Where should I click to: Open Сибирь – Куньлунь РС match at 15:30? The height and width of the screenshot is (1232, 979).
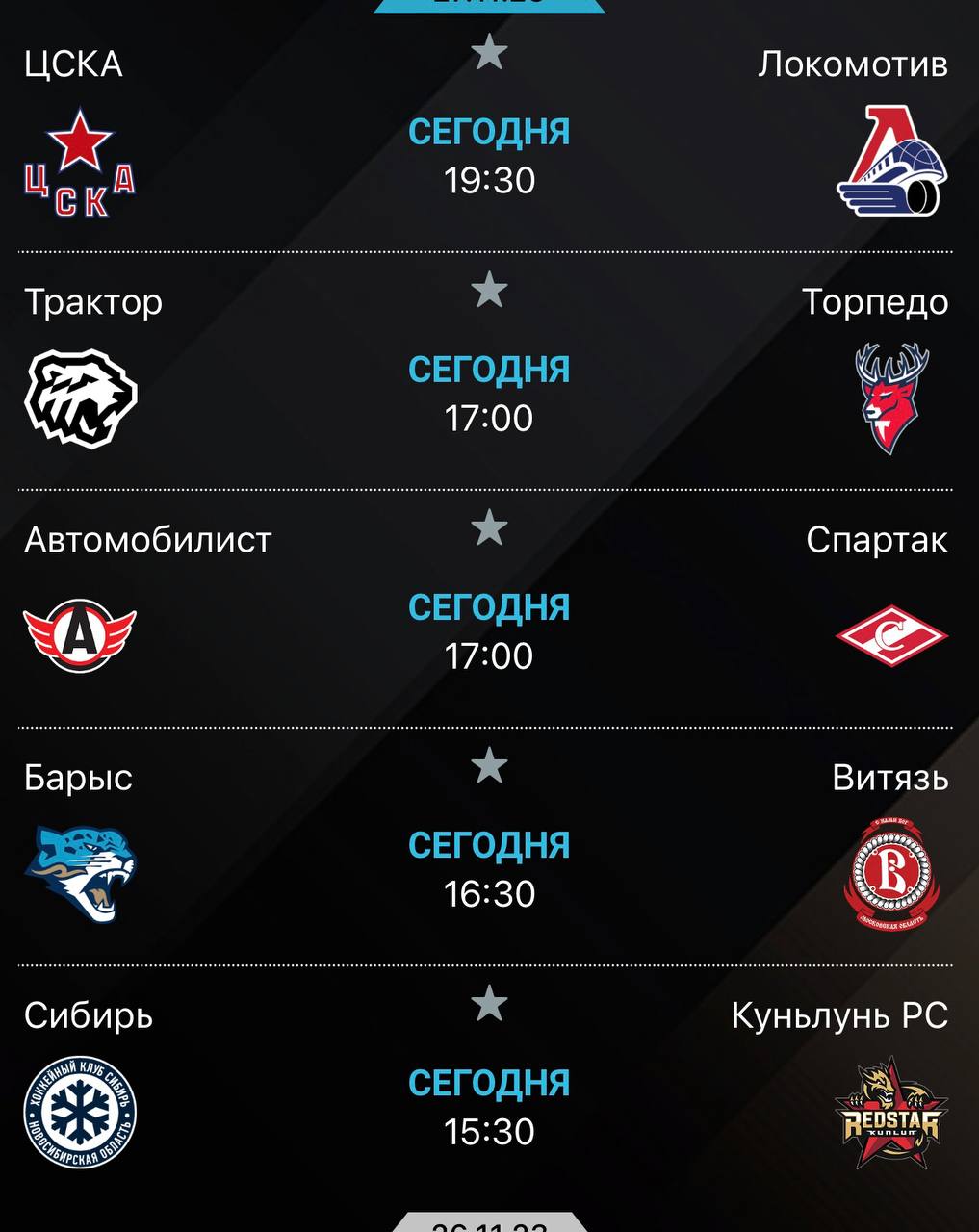coord(489,1108)
